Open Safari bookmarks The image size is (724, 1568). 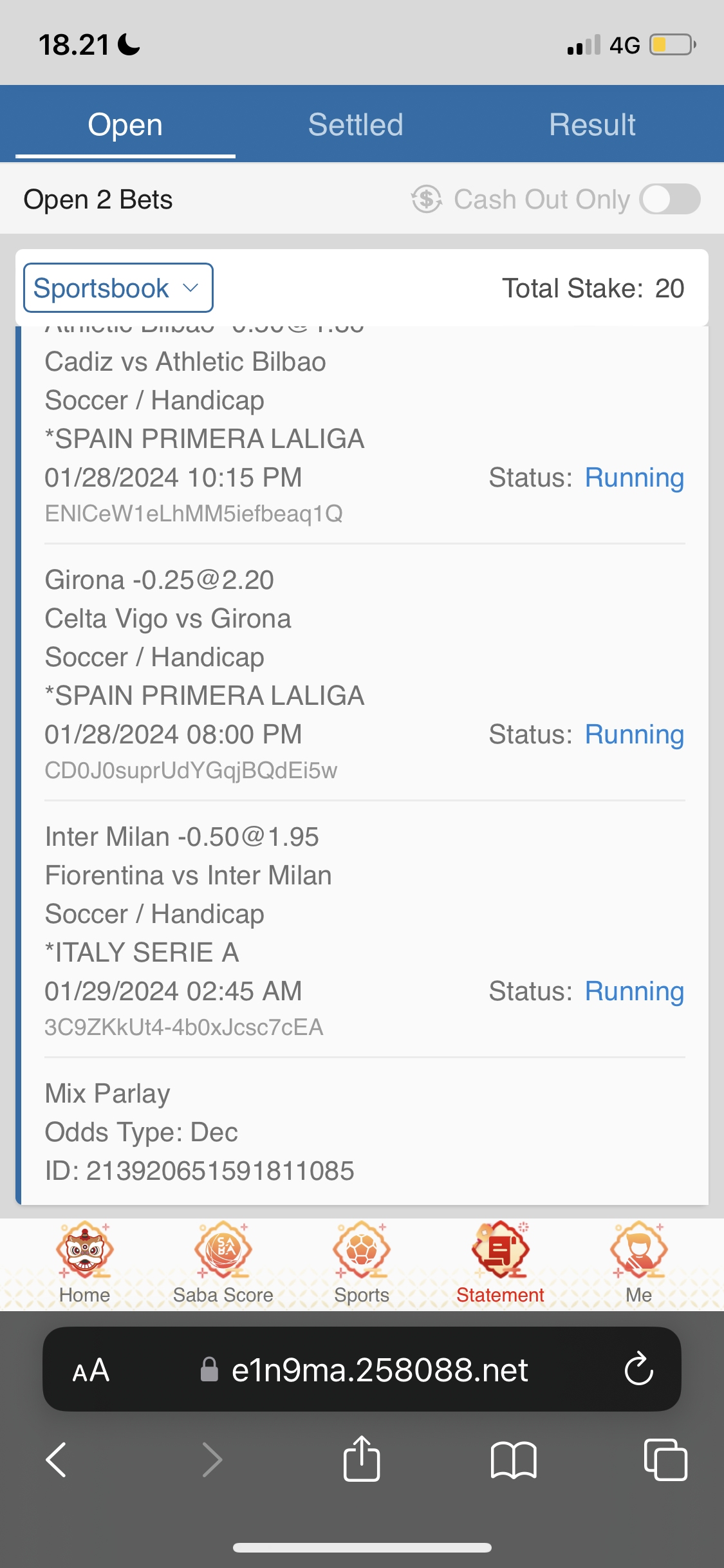pyautogui.click(x=513, y=1459)
